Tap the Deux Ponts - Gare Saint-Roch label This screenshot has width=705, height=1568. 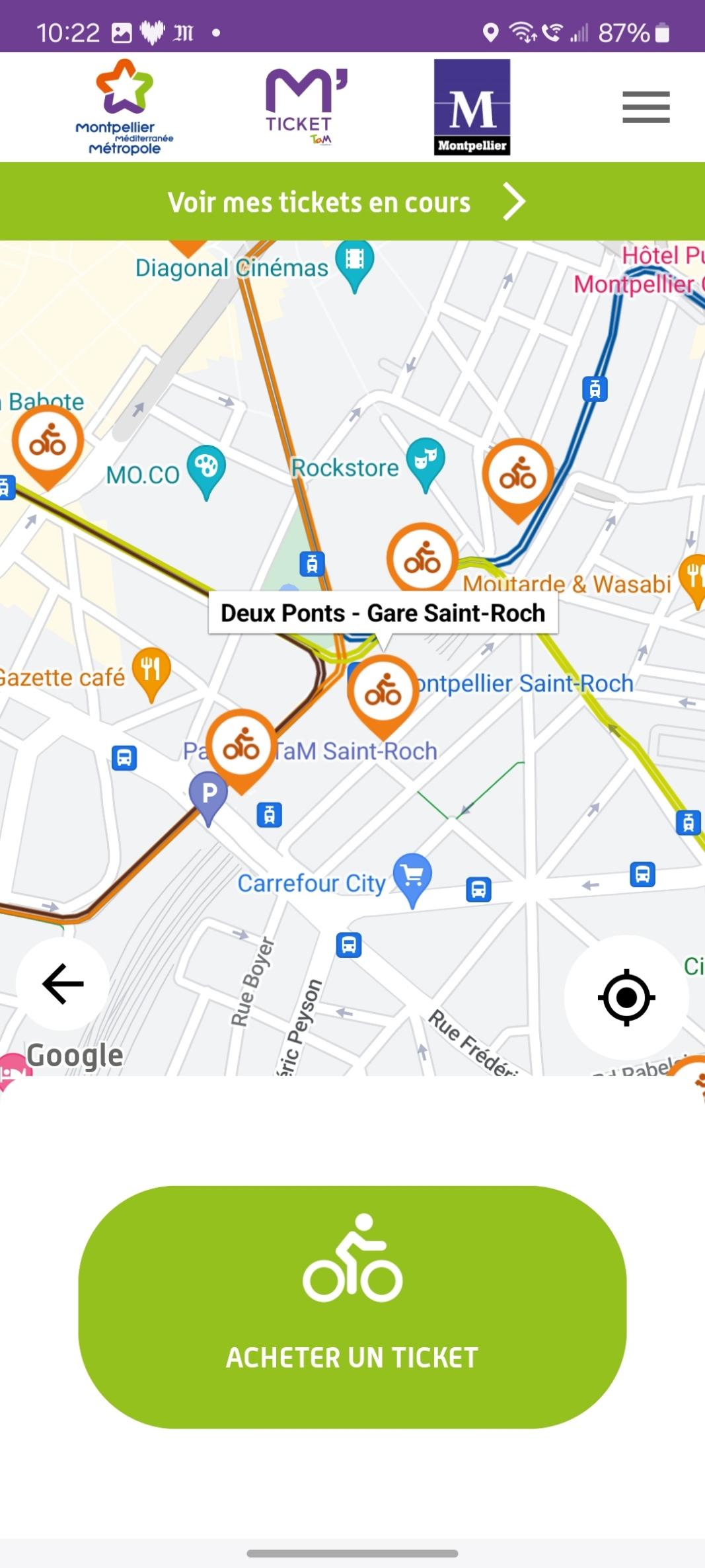383,613
